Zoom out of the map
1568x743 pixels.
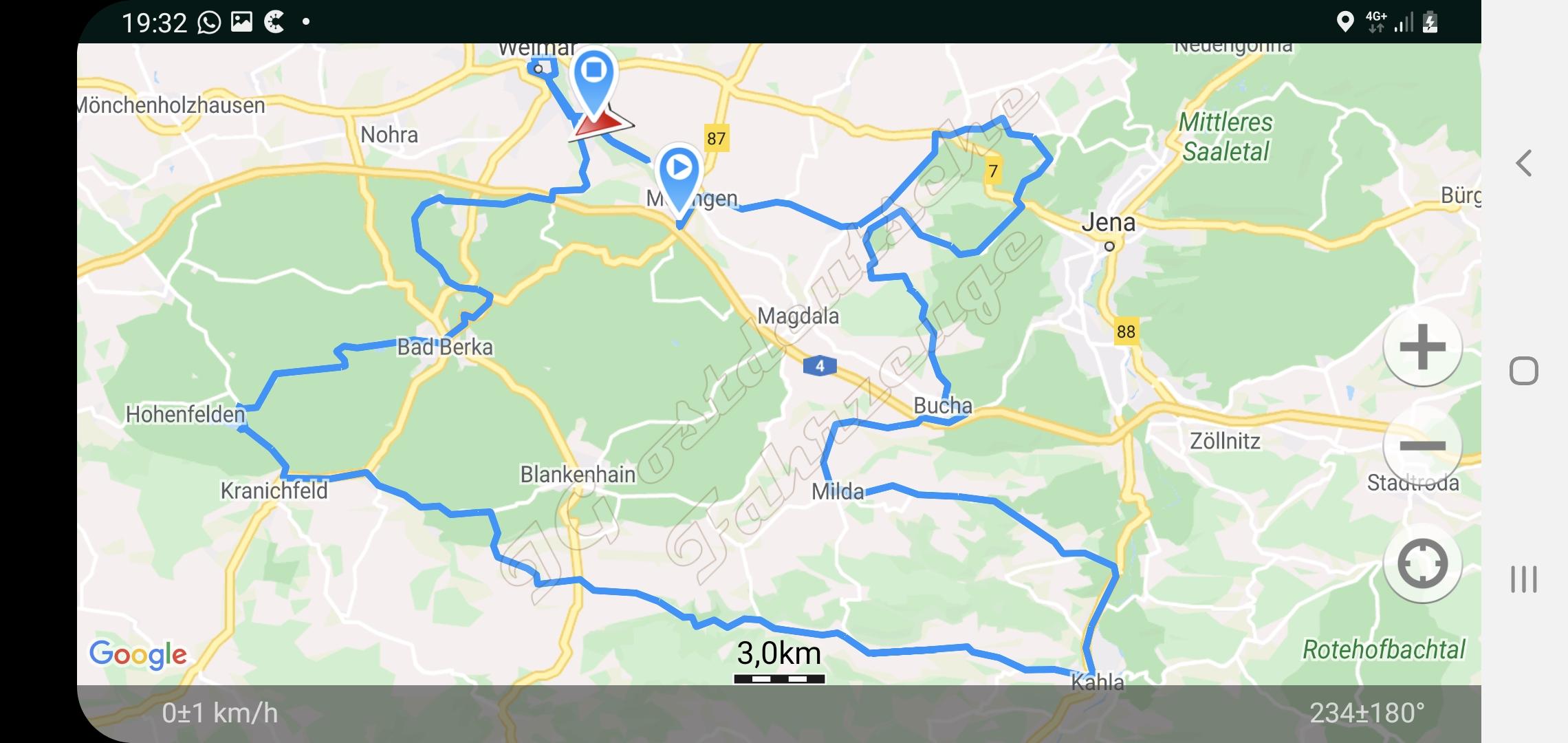(1422, 446)
